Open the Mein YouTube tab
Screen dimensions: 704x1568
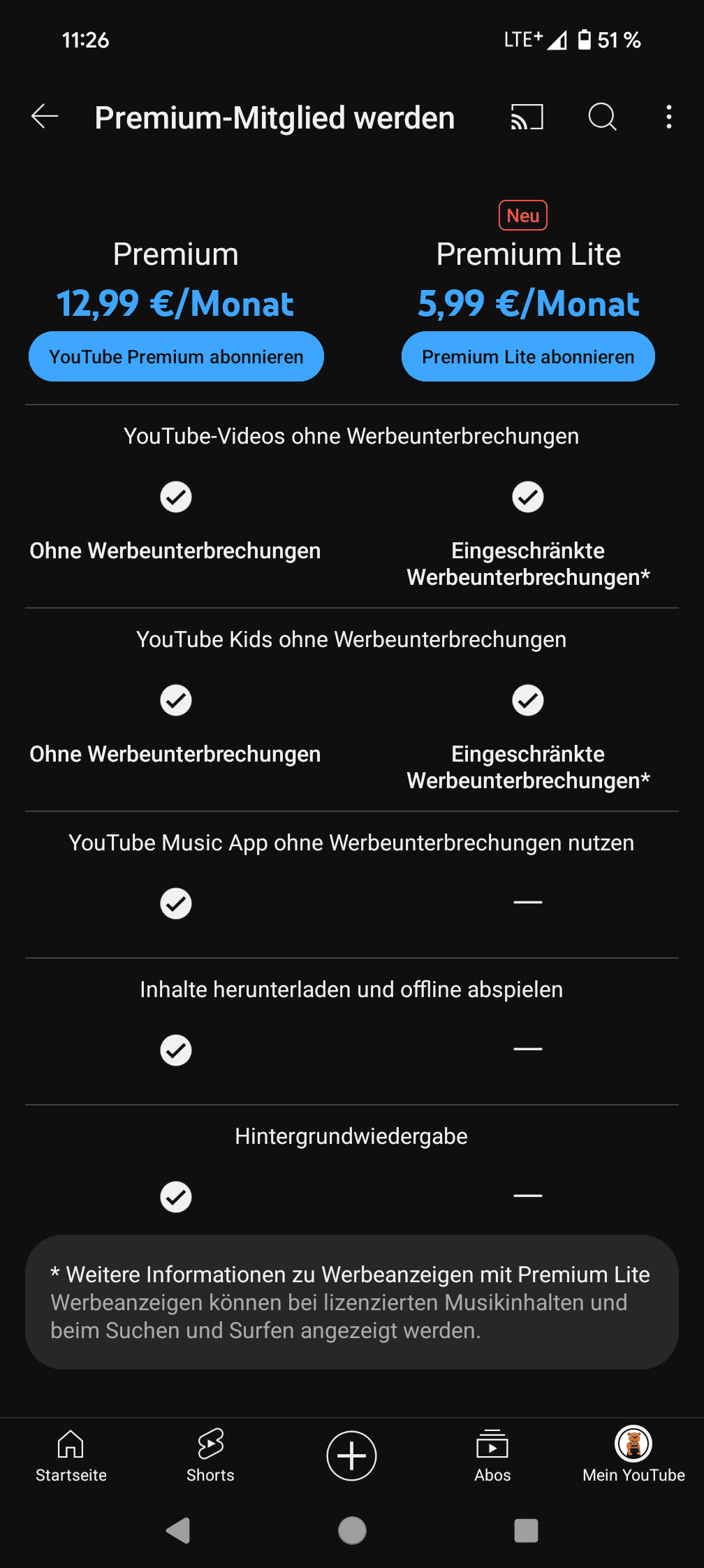tap(633, 1456)
